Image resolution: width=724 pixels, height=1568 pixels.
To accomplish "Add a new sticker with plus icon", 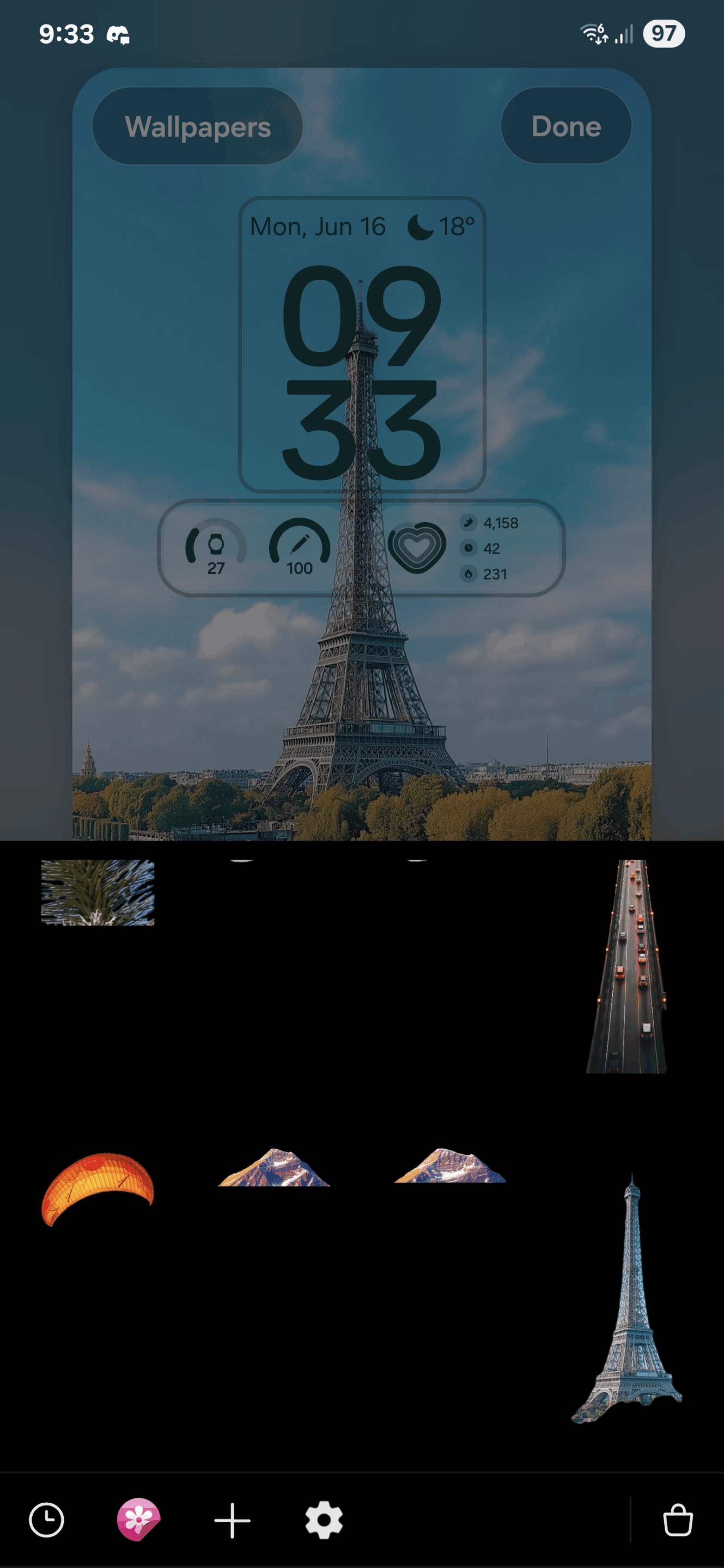I will click(x=232, y=1520).
